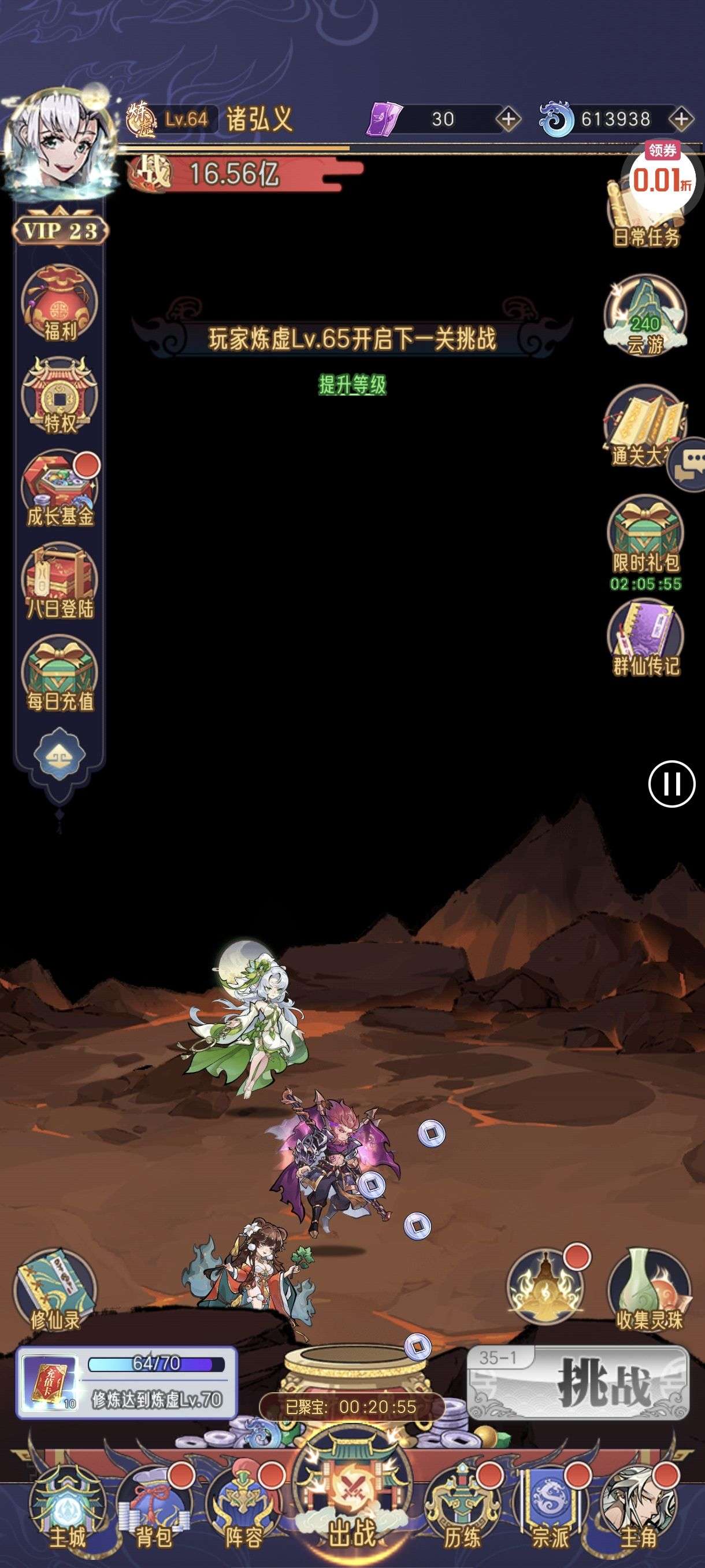Pause the battle
Screen dimensions: 705x1568
[x=671, y=784]
